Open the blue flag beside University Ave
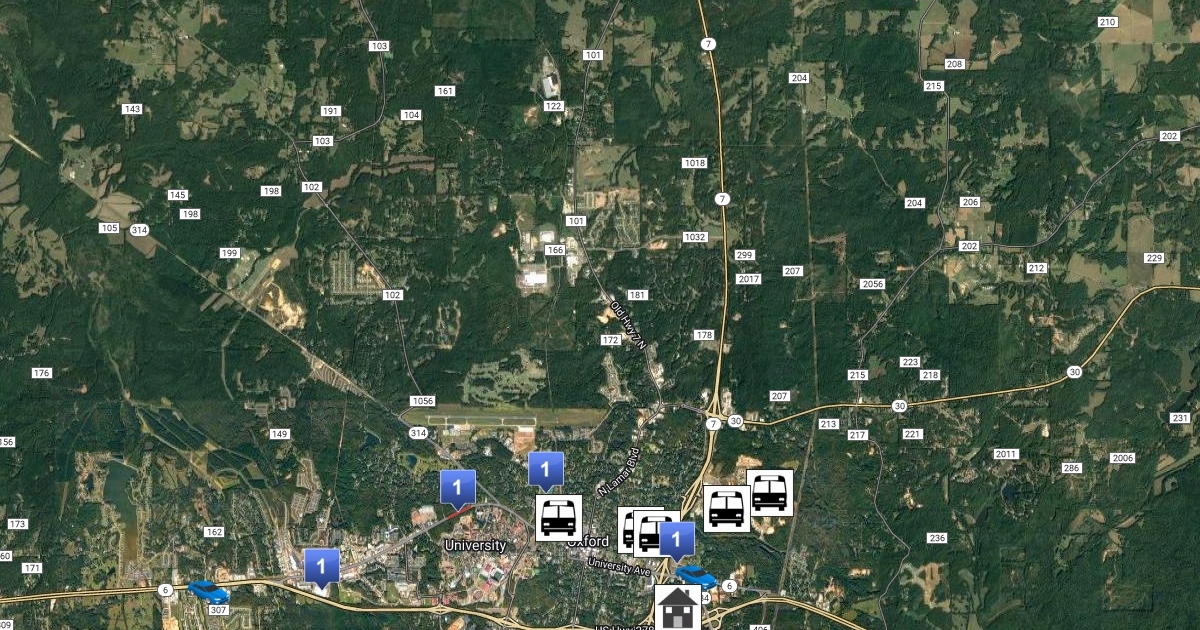1200x630 pixels. (x=677, y=539)
